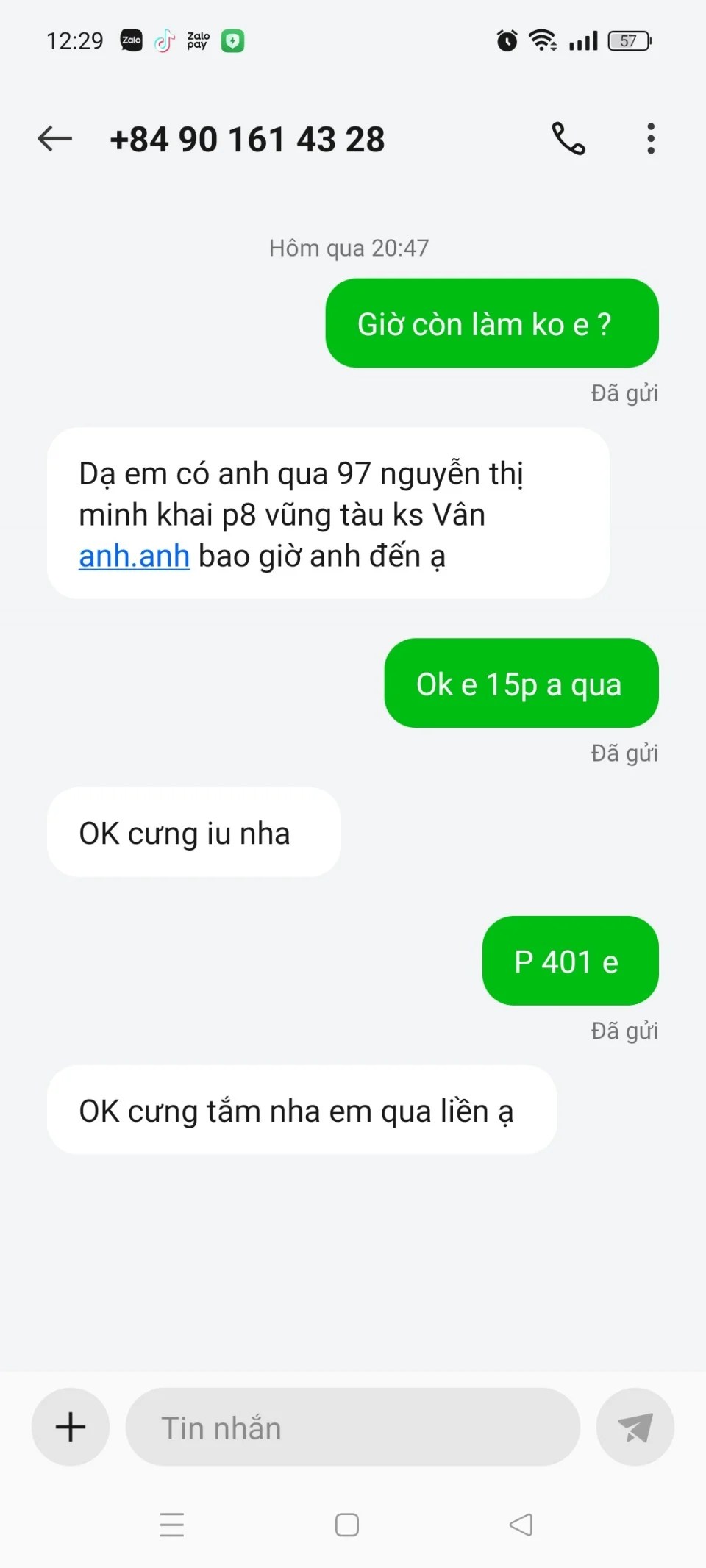Screen dimensions: 706x1568
Task: Send the message with the paper plane
Action: [x=635, y=1427]
